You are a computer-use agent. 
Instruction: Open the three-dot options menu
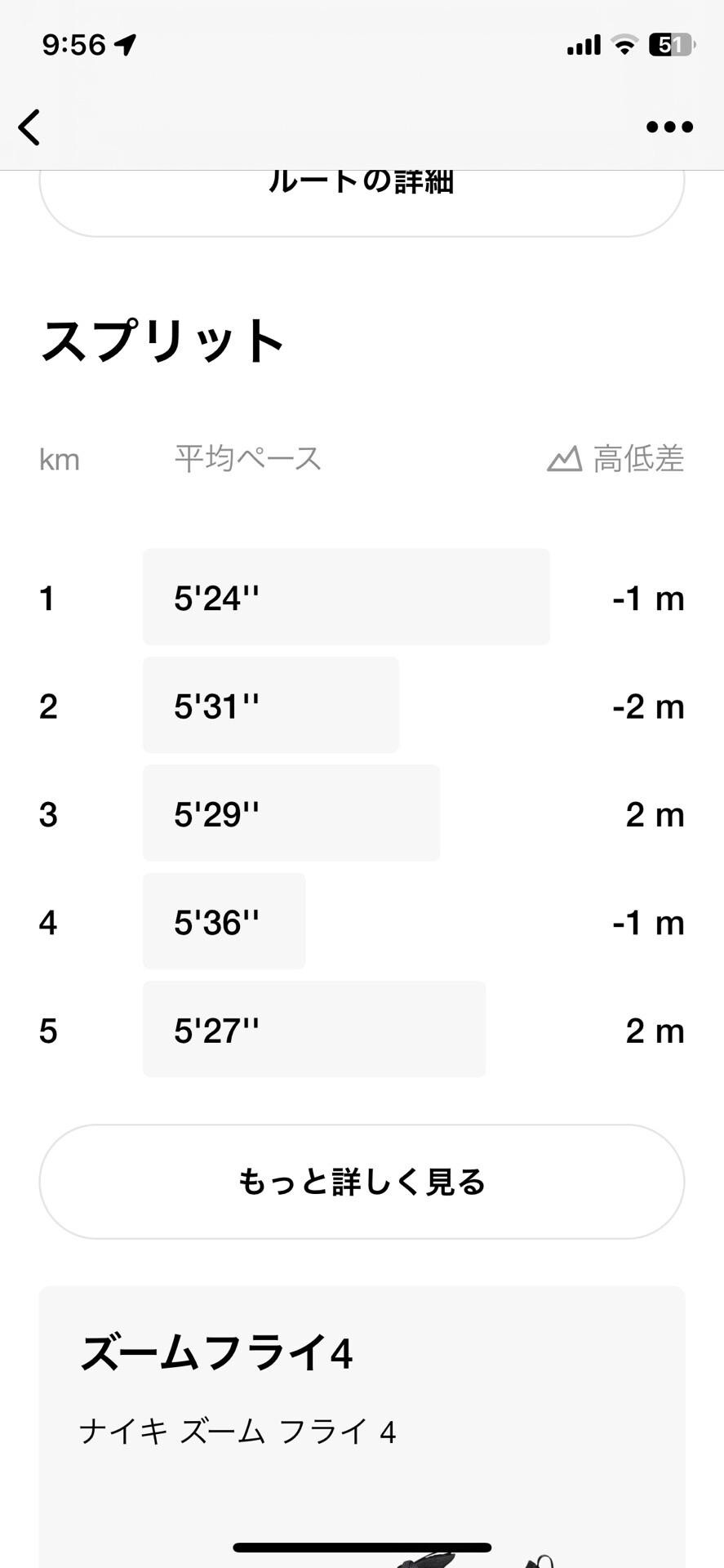pos(668,127)
